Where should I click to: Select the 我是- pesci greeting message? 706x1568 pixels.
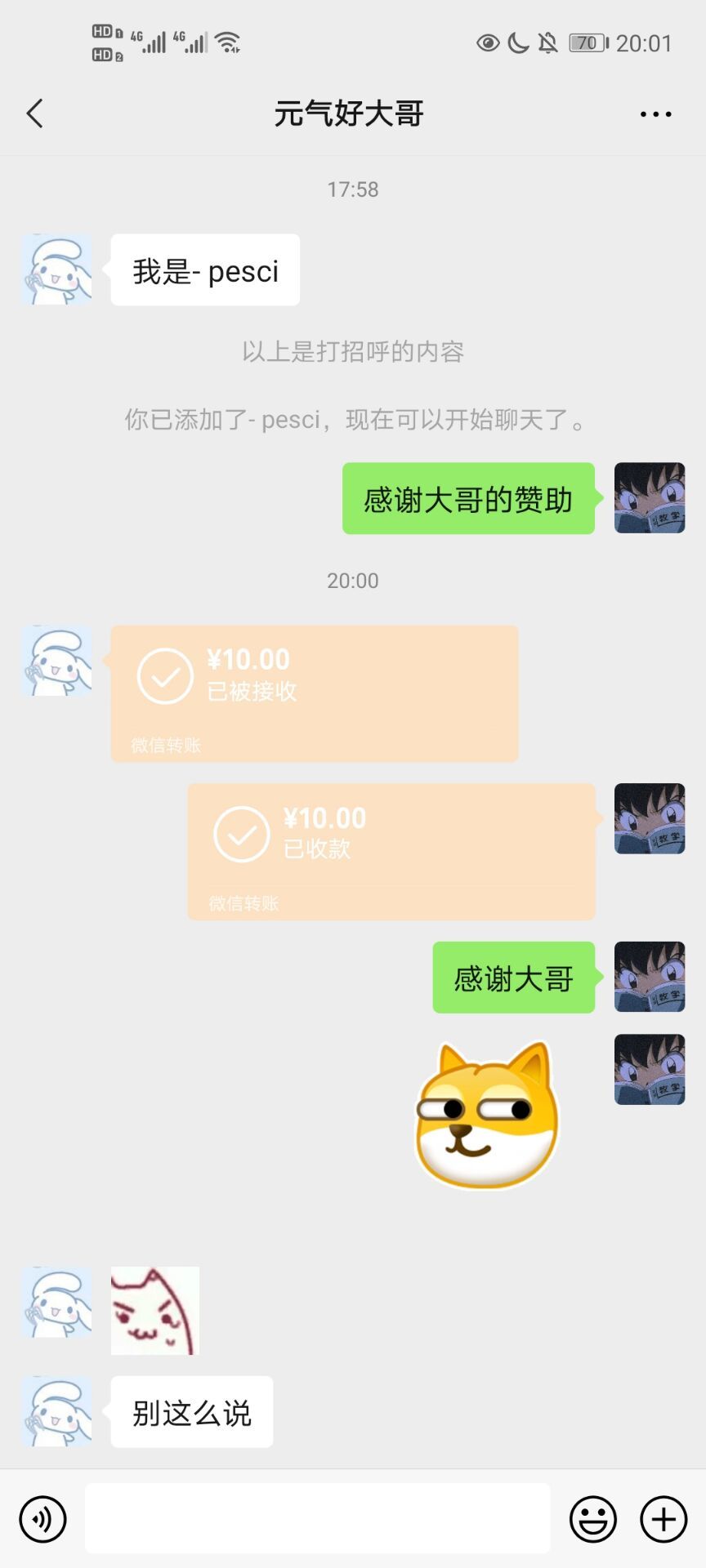pyautogui.click(x=204, y=269)
